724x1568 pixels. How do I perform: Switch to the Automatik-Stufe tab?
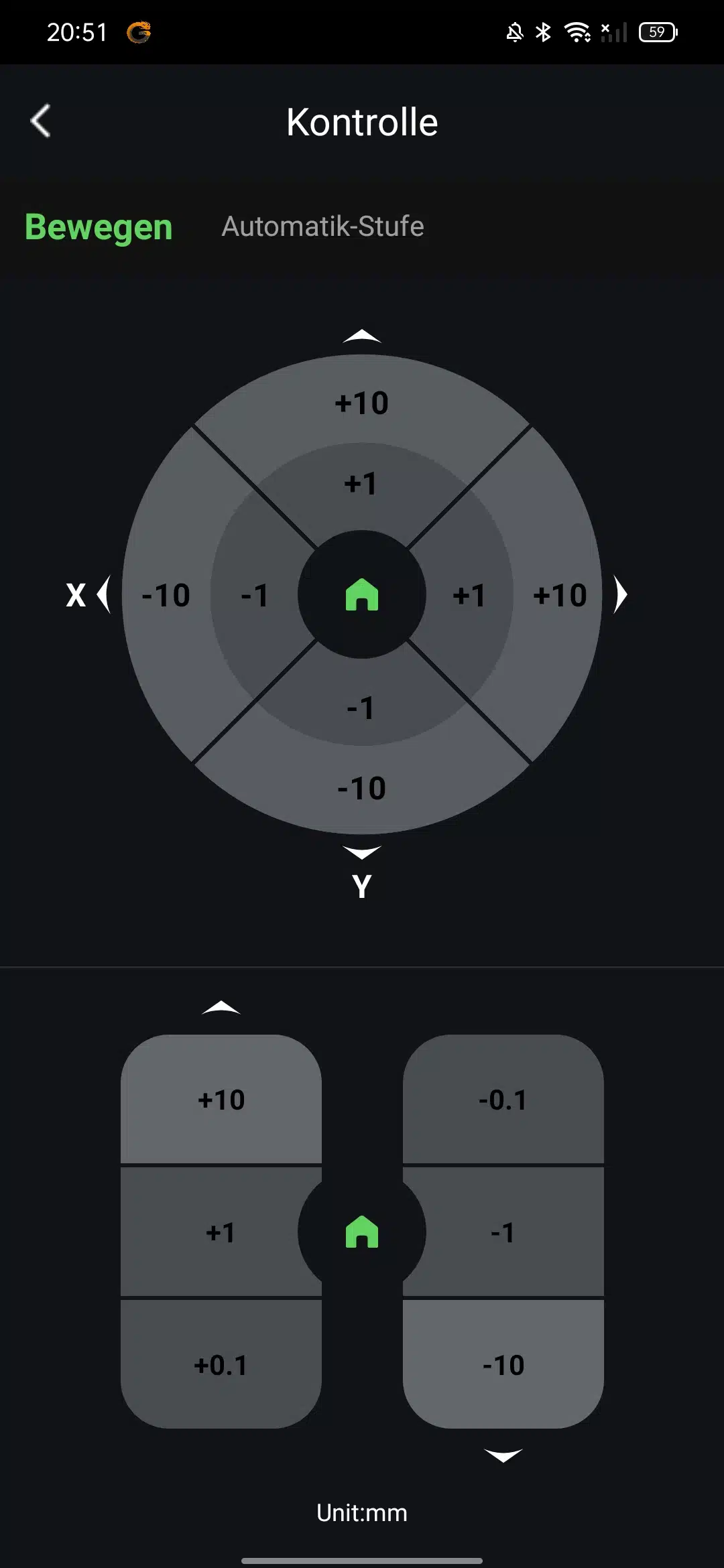(x=322, y=226)
